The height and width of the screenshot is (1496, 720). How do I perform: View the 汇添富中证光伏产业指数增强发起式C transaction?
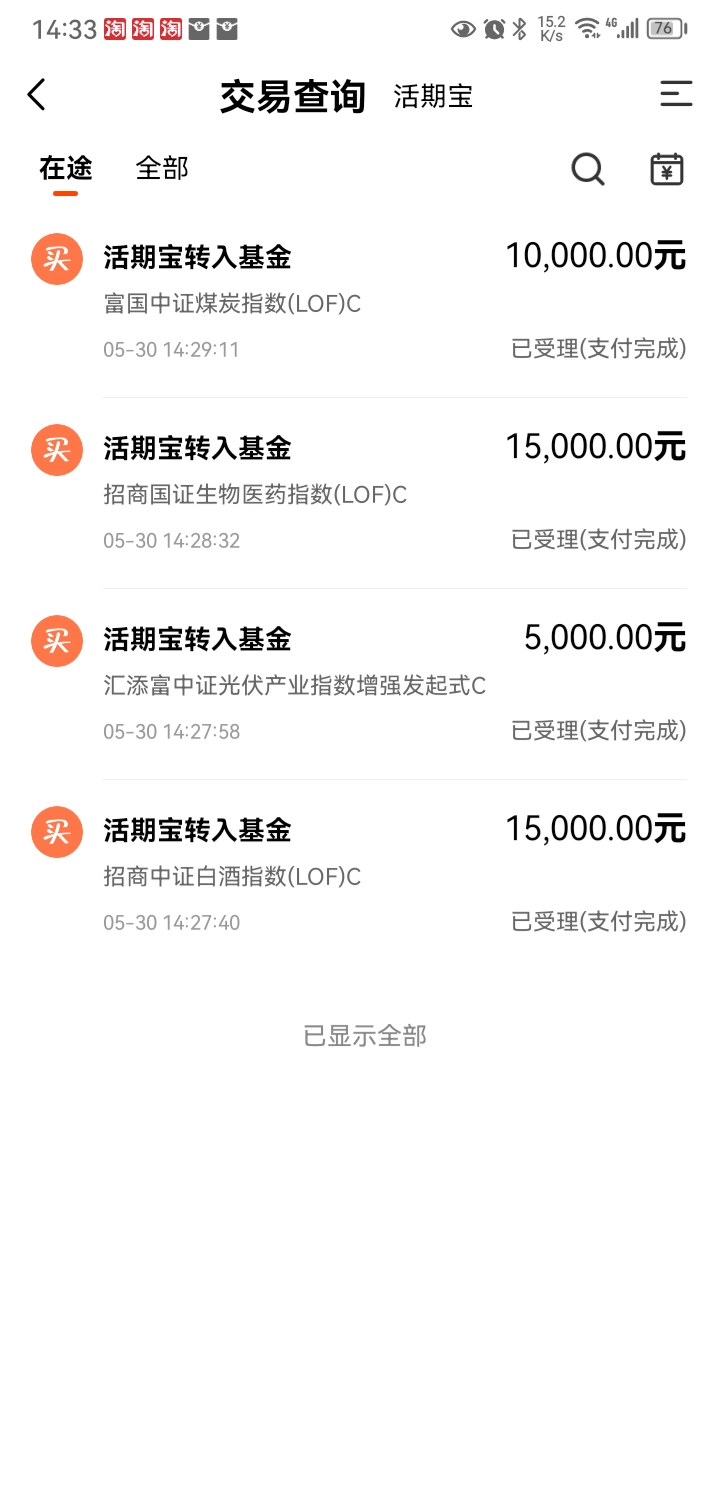(360, 685)
